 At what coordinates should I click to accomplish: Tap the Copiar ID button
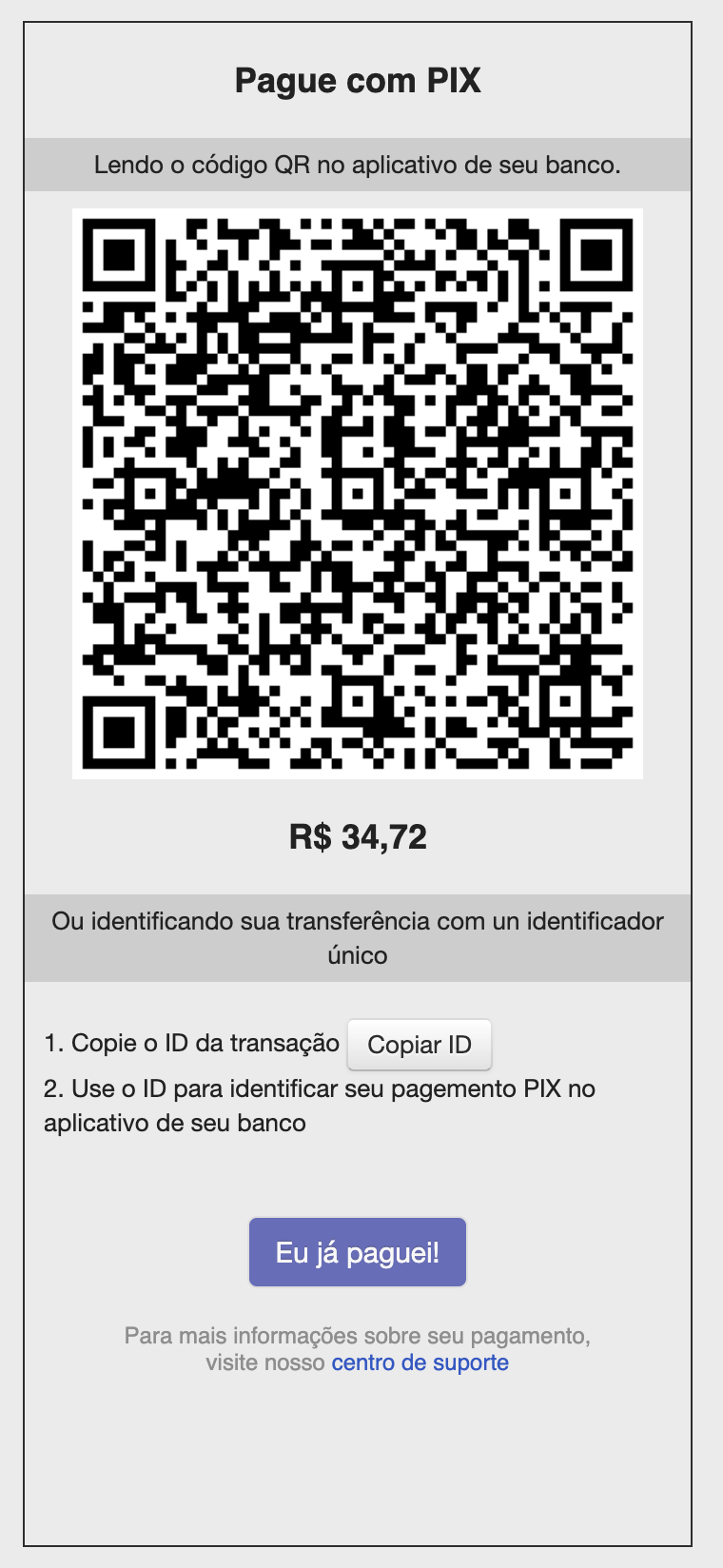[x=419, y=1045]
